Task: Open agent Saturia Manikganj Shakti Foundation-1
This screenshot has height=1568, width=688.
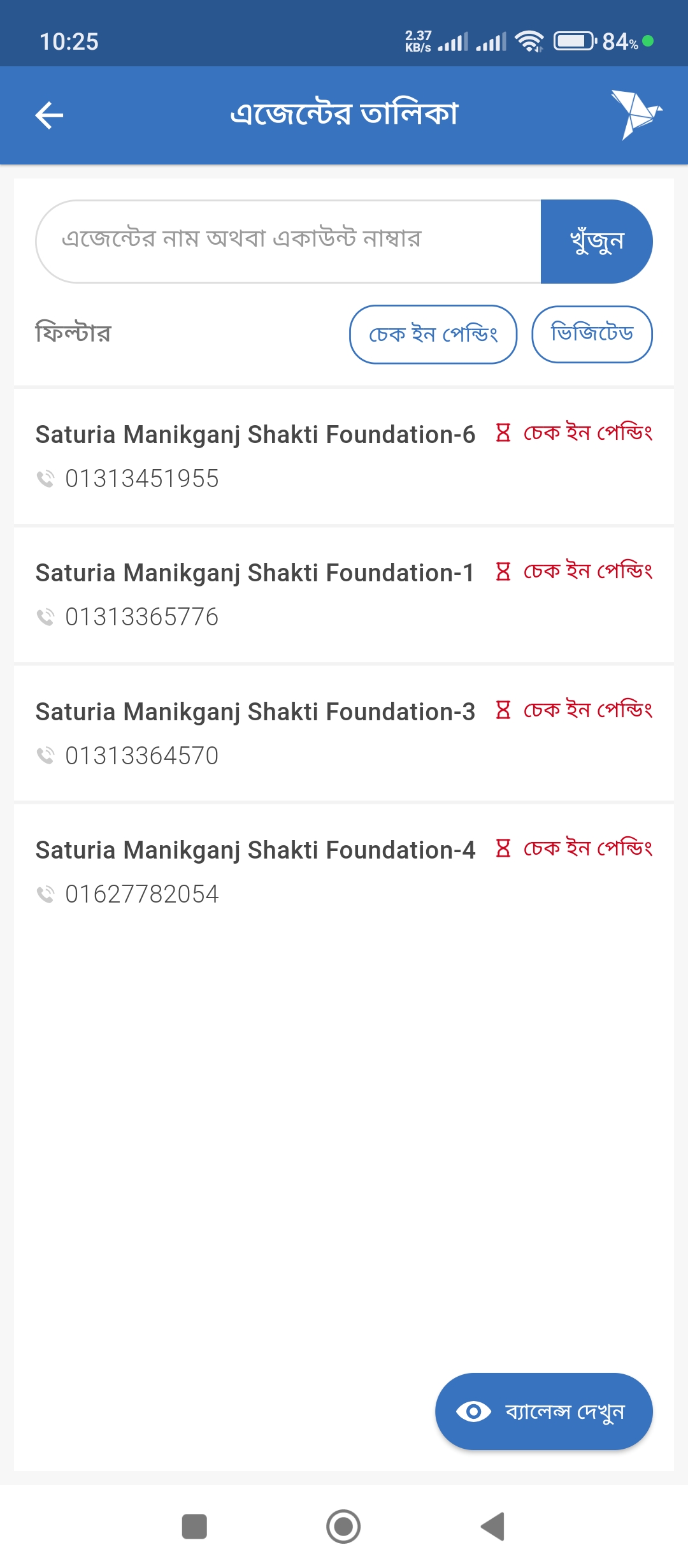Action: pos(344,595)
